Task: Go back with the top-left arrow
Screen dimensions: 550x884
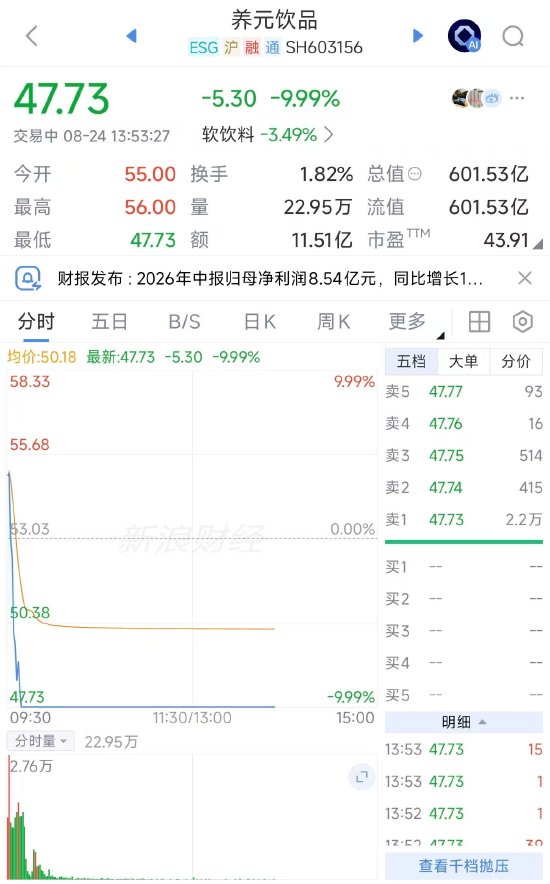Action: click(x=32, y=36)
